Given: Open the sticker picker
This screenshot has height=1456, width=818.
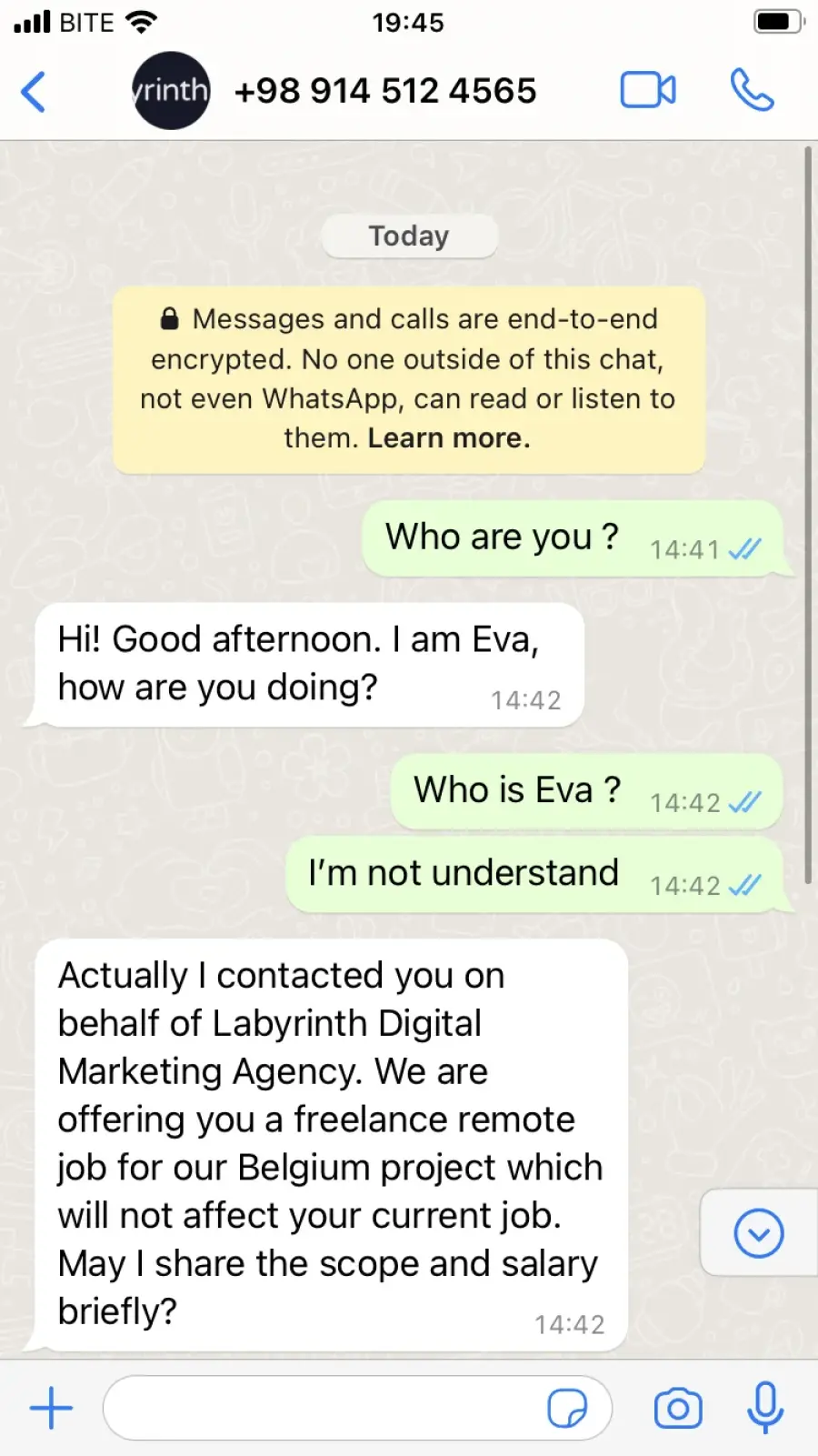Looking at the screenshot, I should coord(568,1408).
